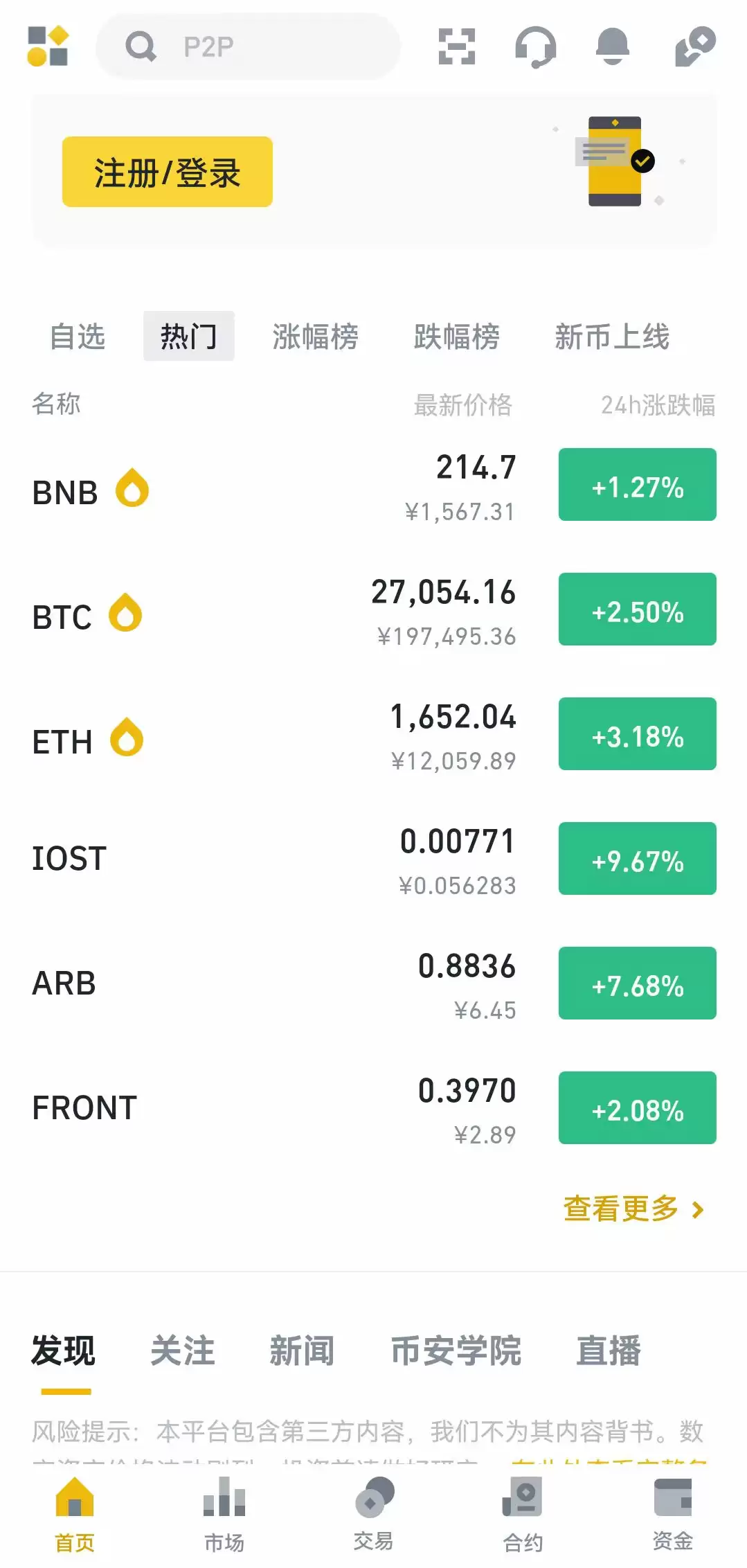Switch to the 新闻 feed tab

click(301, 1351)
